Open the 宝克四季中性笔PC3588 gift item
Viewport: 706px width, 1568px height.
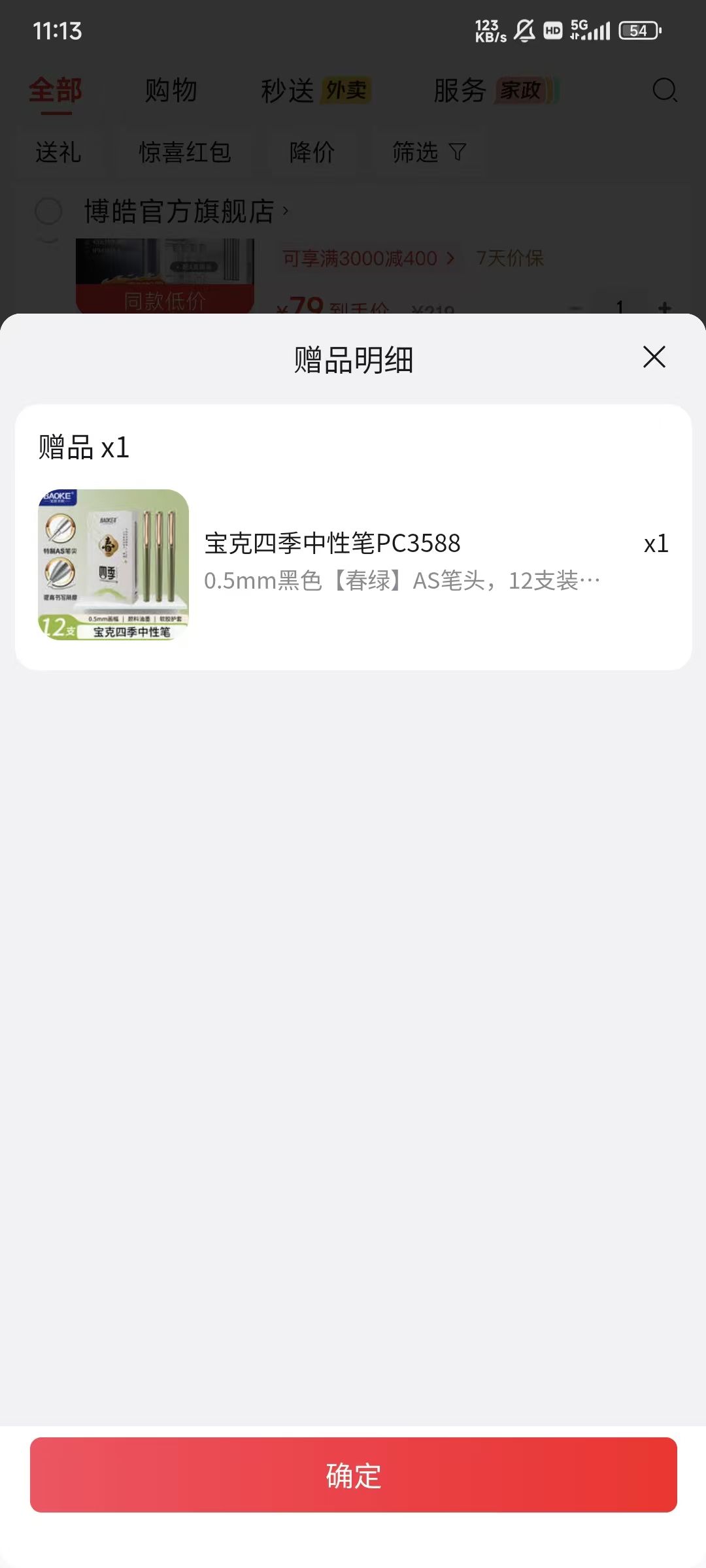[x=353, y=564]
